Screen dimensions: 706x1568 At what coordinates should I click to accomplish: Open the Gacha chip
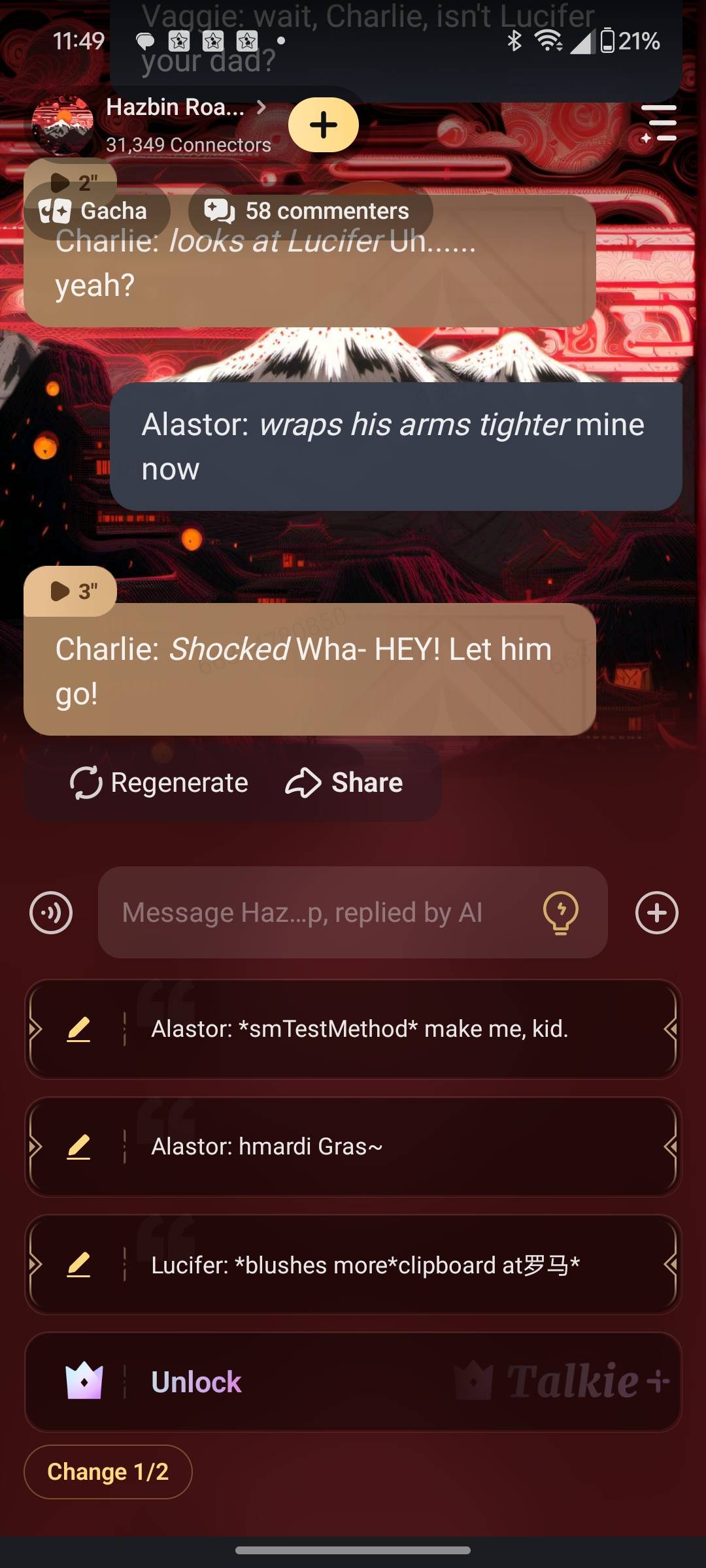click(x=94, y=211)
